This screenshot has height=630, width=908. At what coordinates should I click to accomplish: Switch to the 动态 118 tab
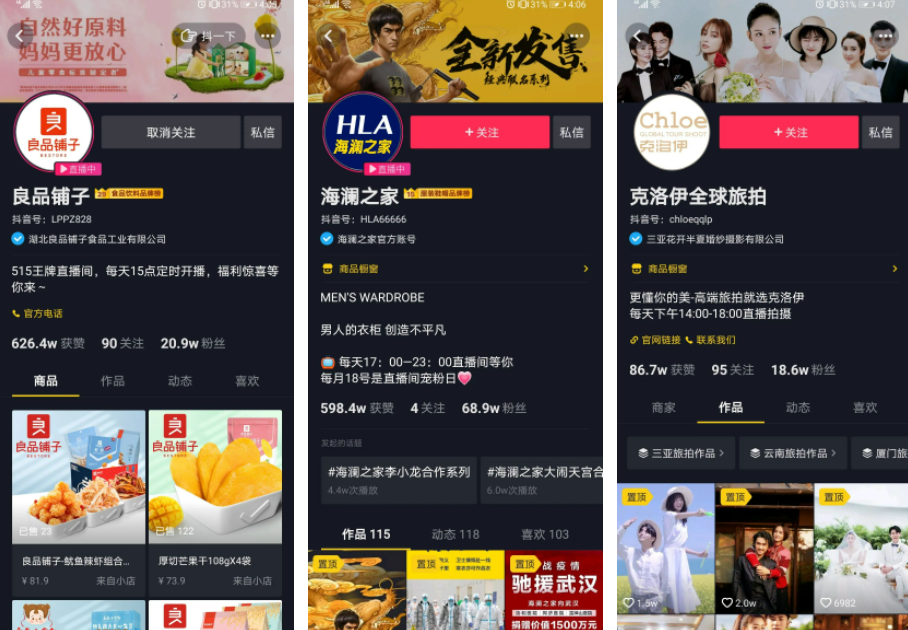[455, 534]
